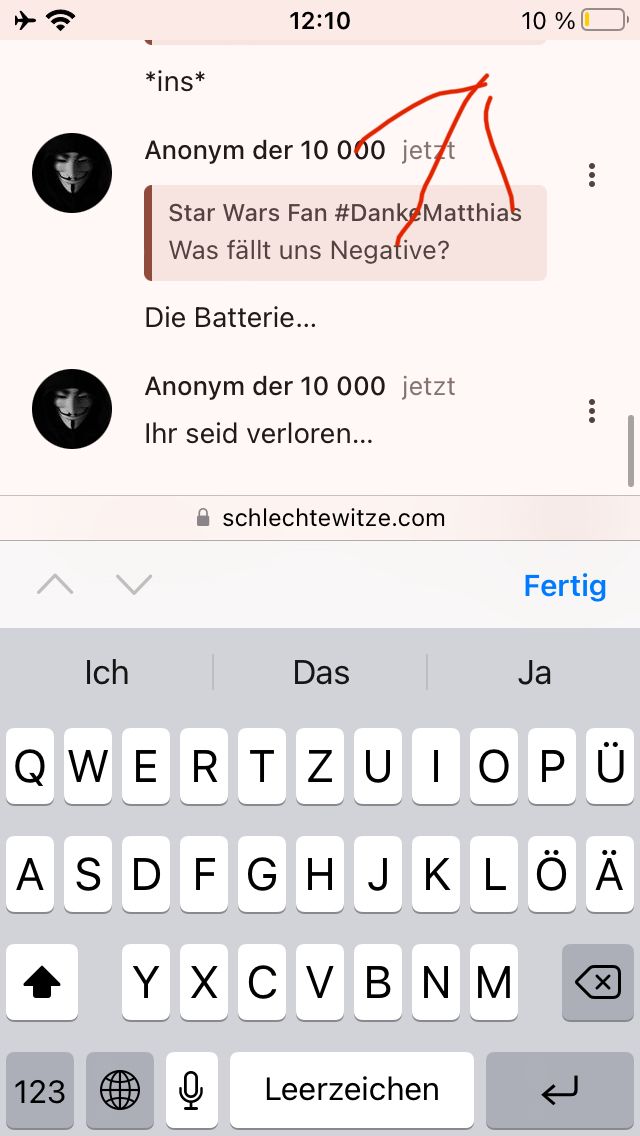640x1136 pixels.
Task: View the quoted Star Wars Fan #DankeMatthias message
Action: (x=346, y=232)
